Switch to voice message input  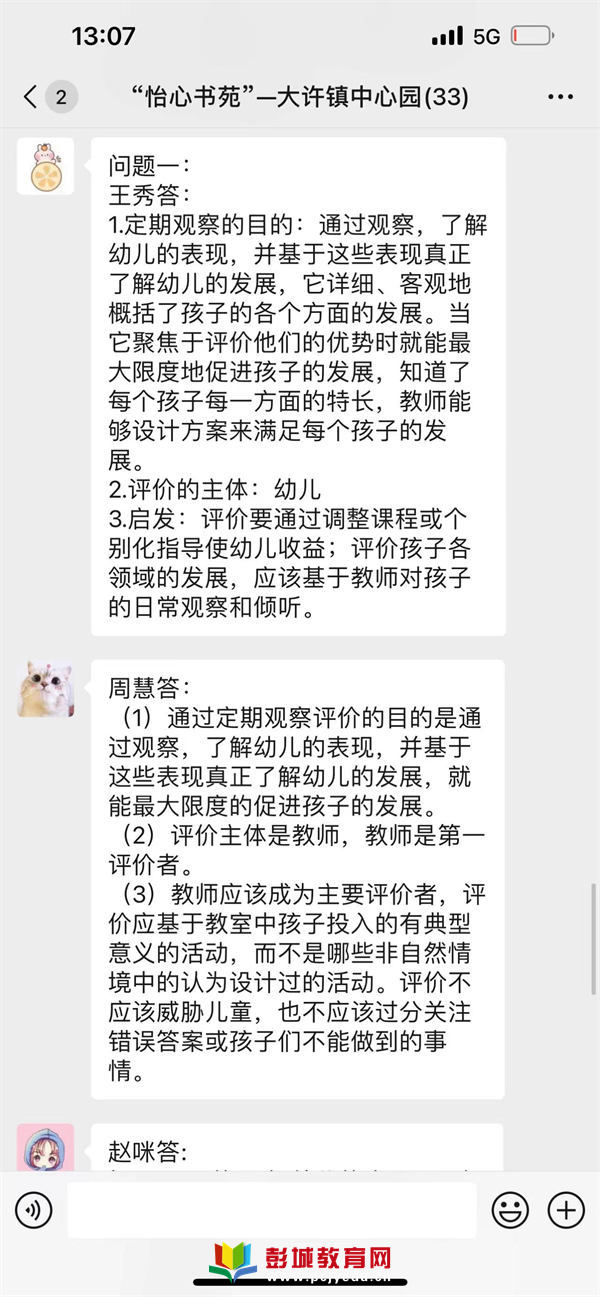33,1210
